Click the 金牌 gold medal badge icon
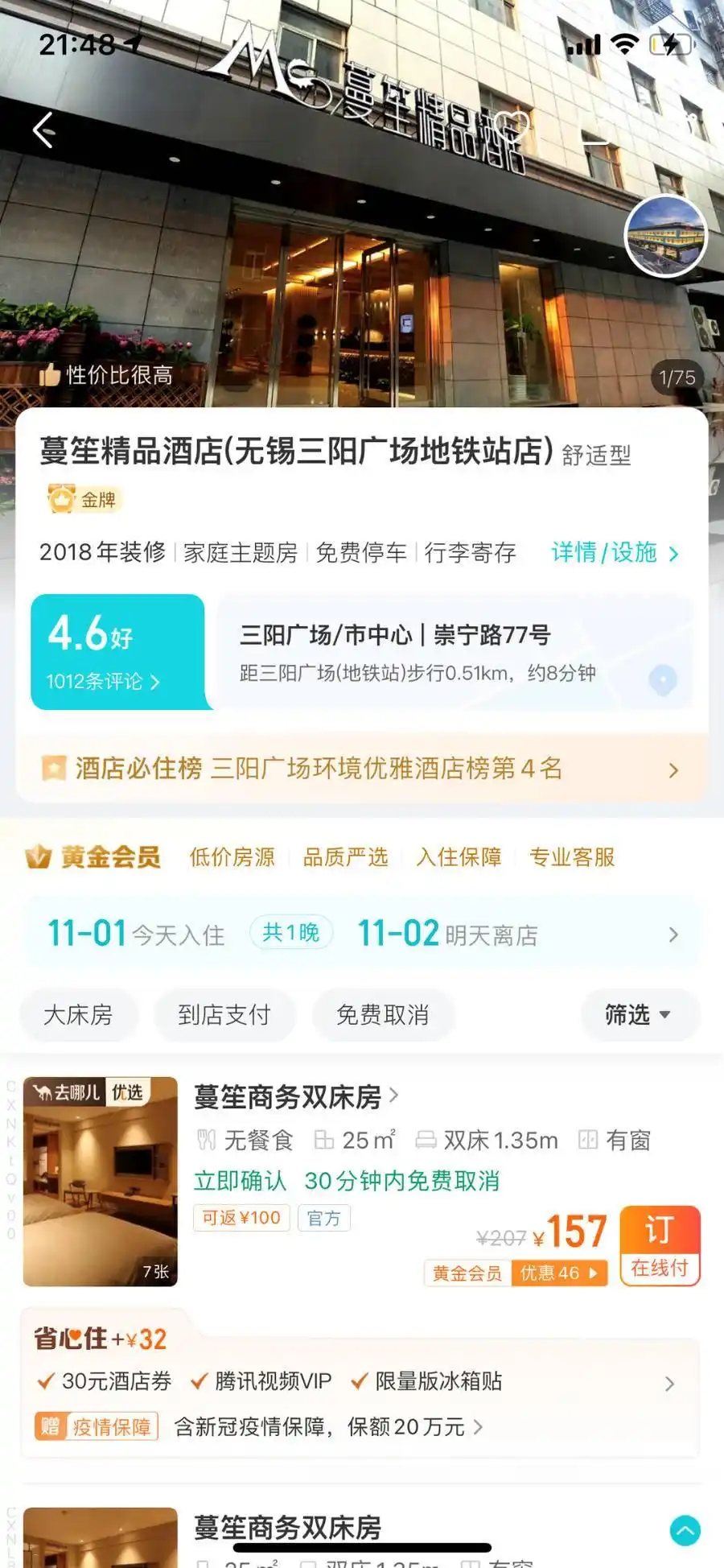 point(60,500)
